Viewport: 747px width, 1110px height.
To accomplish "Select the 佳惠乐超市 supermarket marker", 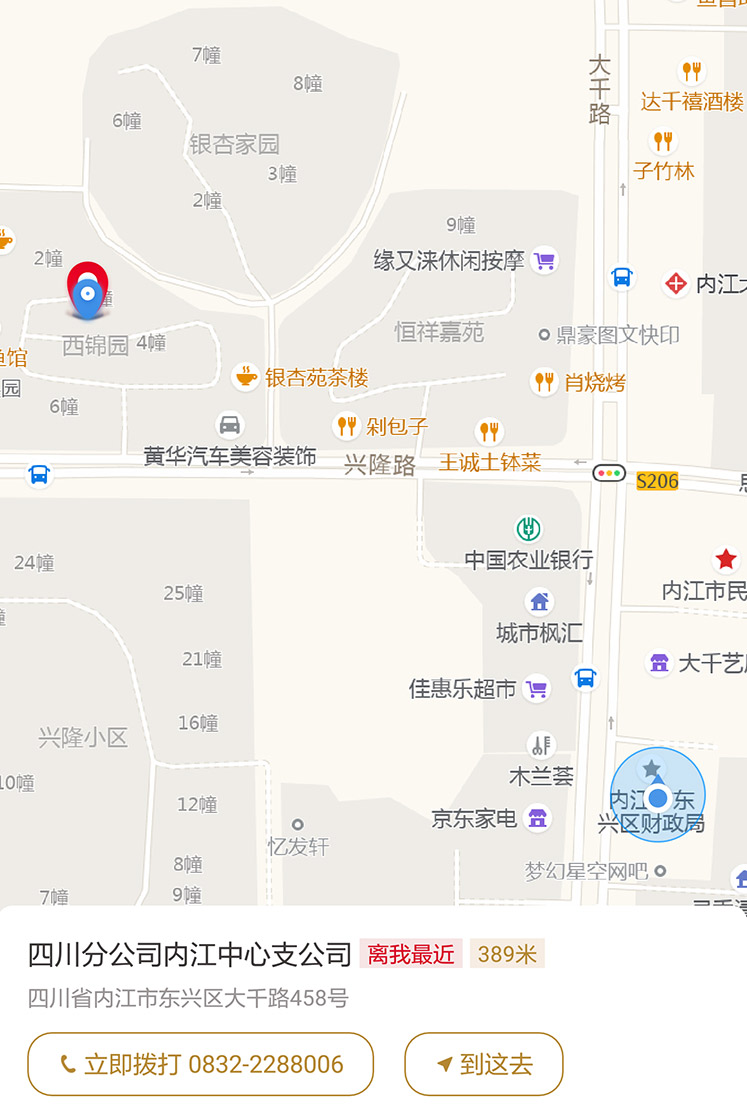I will (x=537, y=689).
